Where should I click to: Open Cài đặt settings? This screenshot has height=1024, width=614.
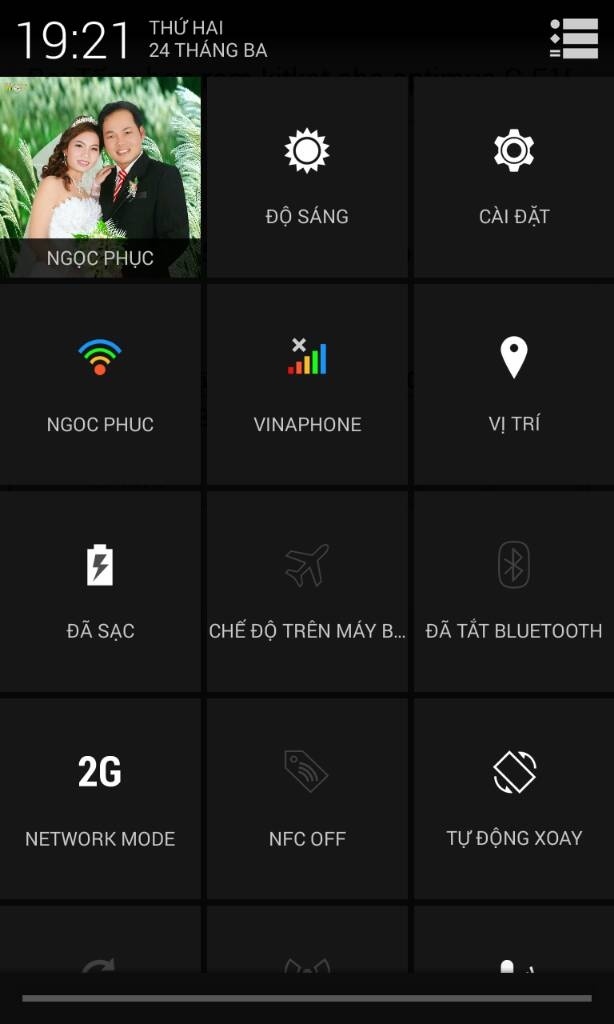(x=514, y=177)
